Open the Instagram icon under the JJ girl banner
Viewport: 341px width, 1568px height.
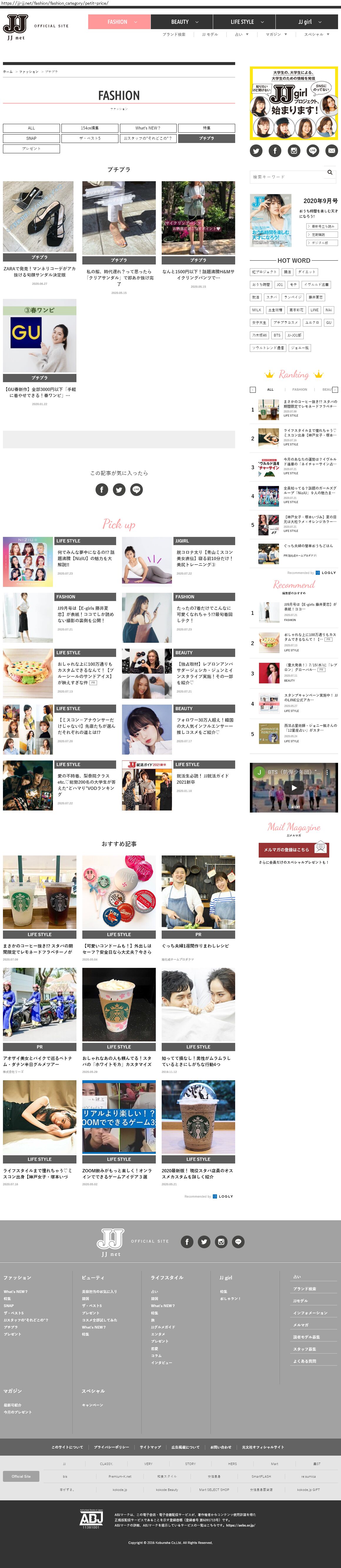point(294,151)
